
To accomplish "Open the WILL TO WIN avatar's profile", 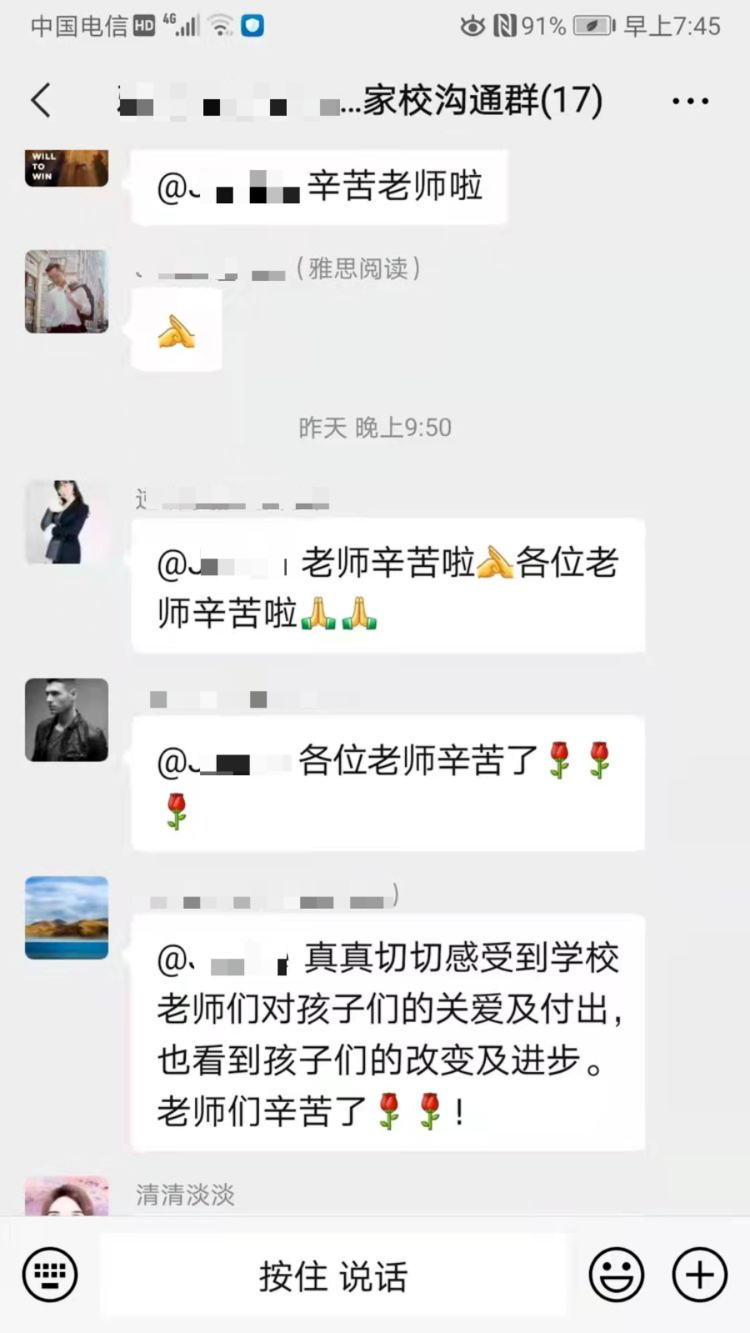I will [x=66, y=167].
